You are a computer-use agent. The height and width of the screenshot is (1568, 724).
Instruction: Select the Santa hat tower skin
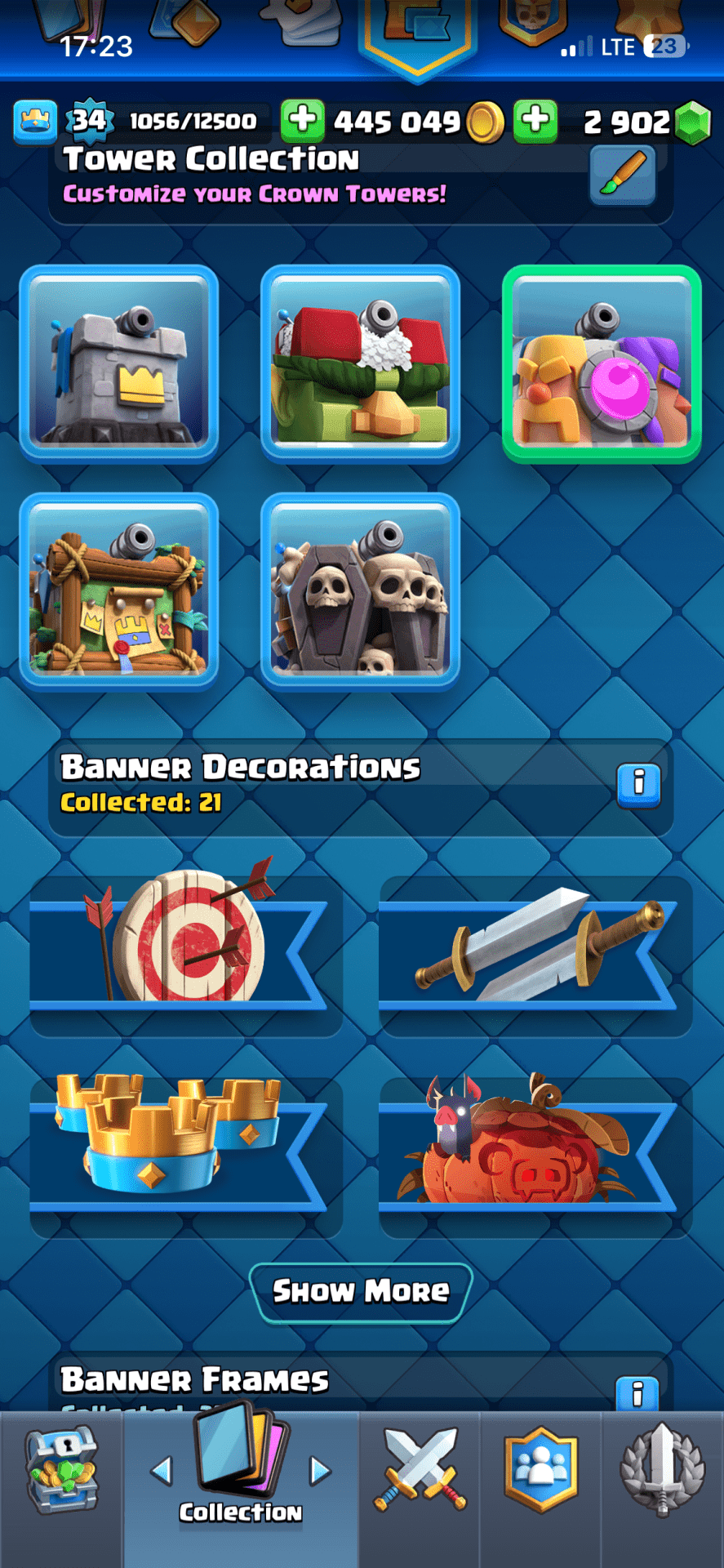(360, 363)
